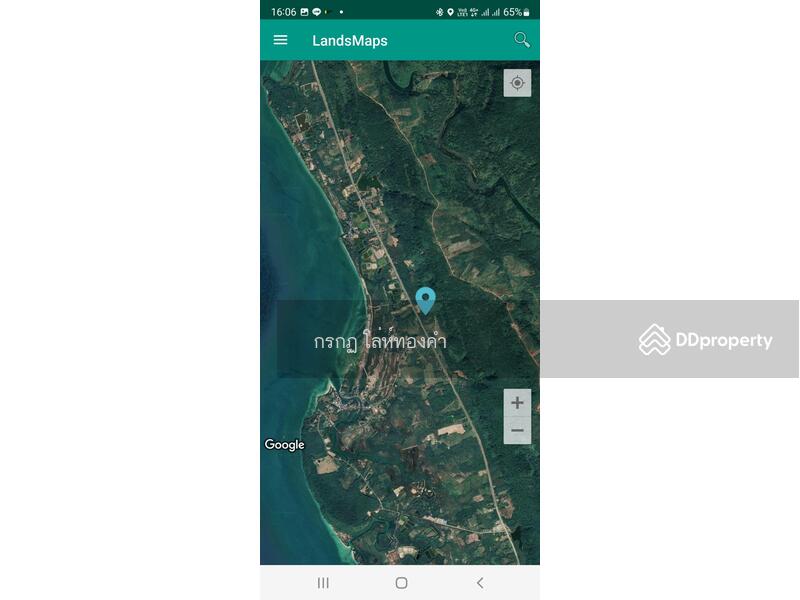Open the search magnifier icon
This screenshot has width=800, height=600.
(521, 40)
